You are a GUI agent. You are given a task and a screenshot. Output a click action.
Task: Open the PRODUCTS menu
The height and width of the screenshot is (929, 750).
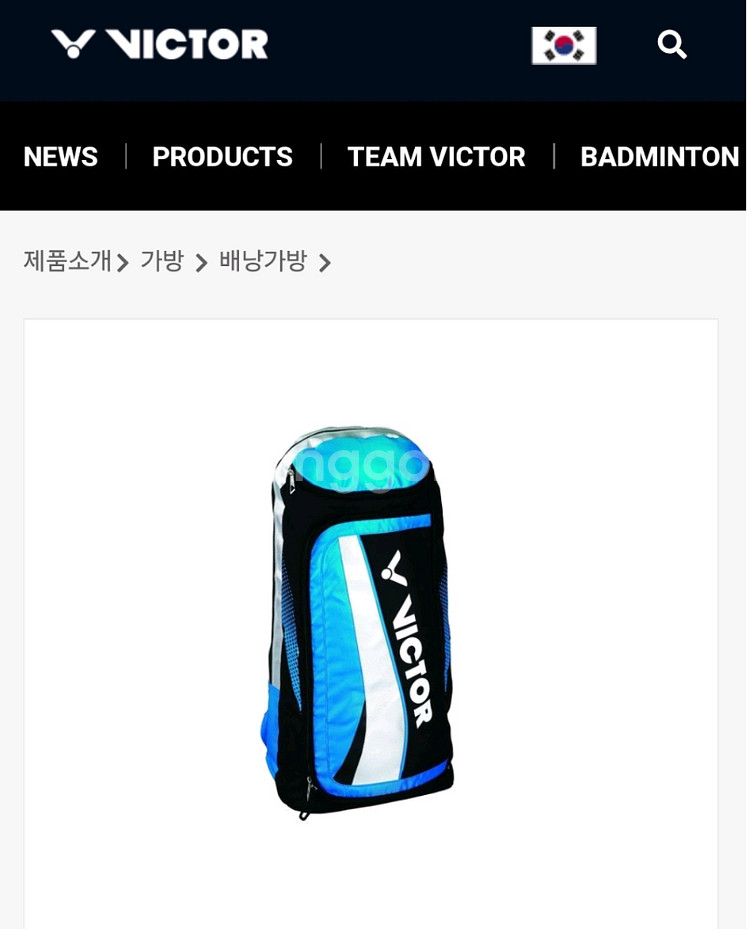tap(222, 157)
